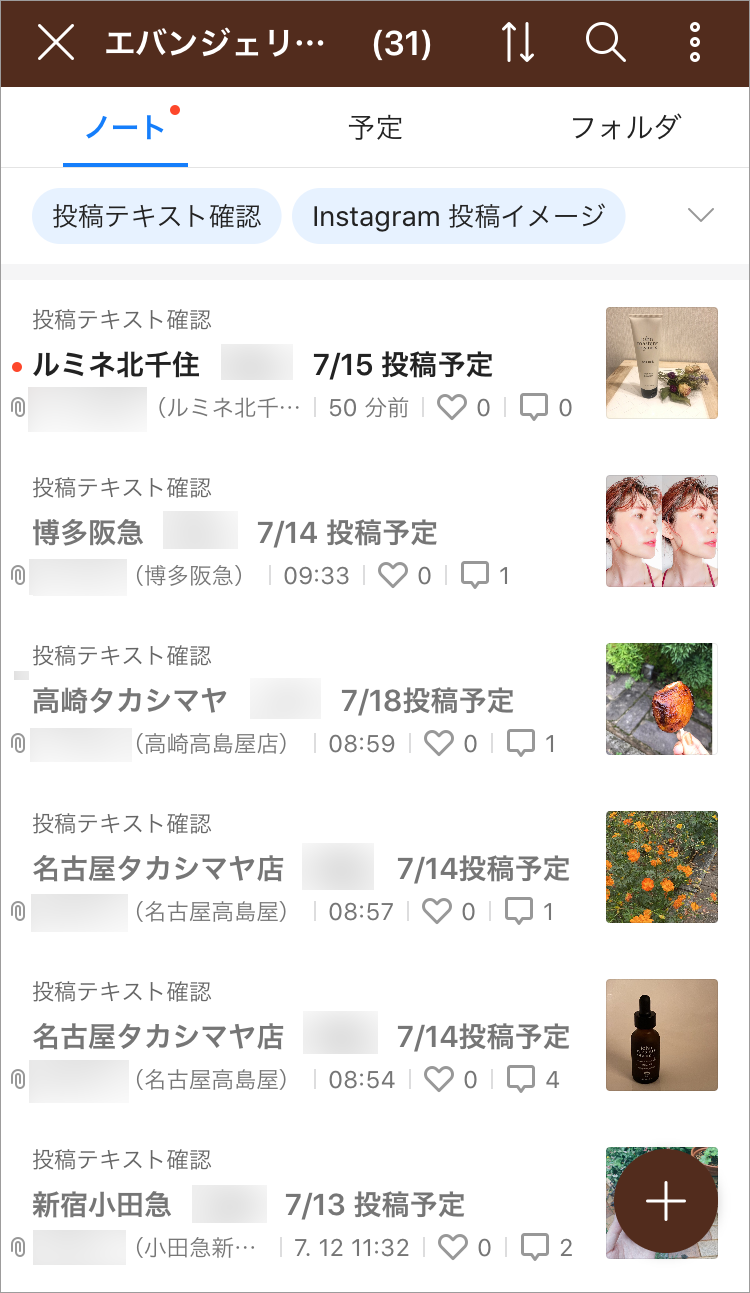This screenshot has width=750, height=1293.
Task: Expand the filter chips chevron
Action: click(x=701, y=216)
